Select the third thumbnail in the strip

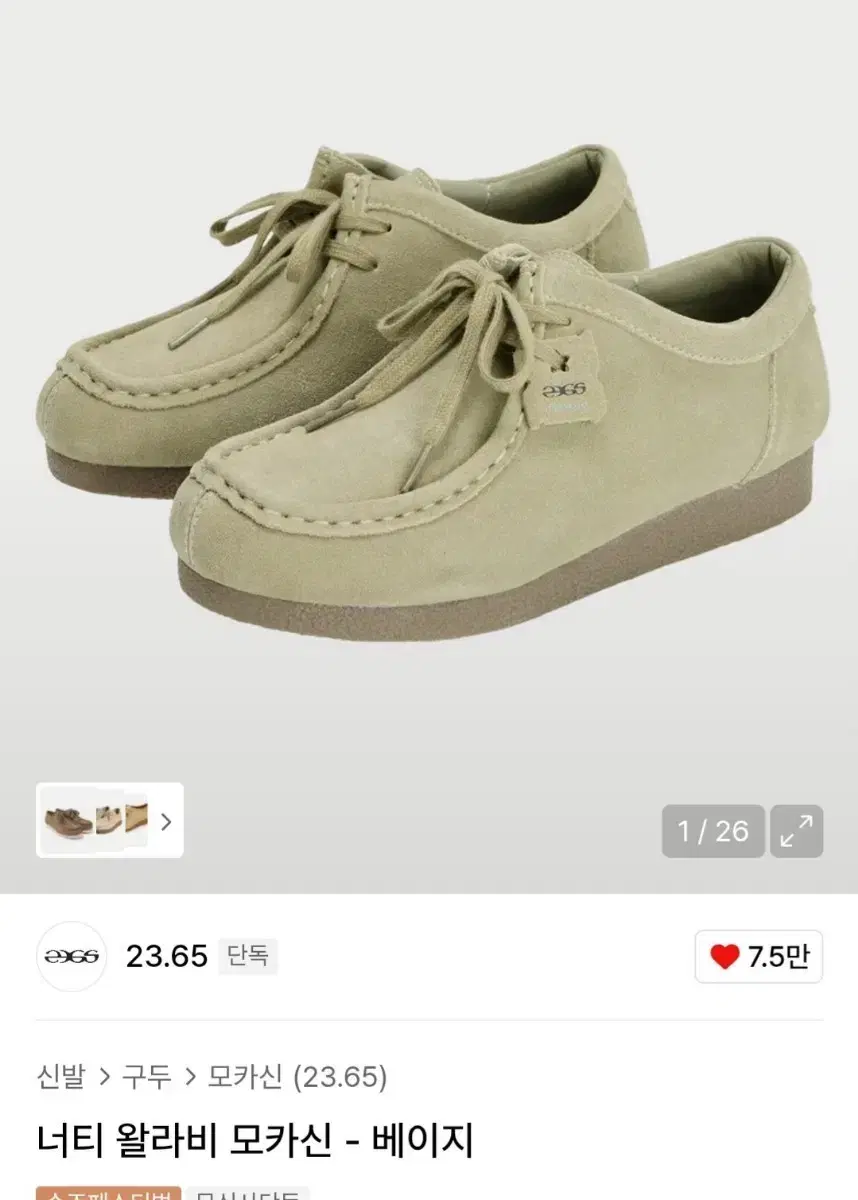tap(138, 822)
